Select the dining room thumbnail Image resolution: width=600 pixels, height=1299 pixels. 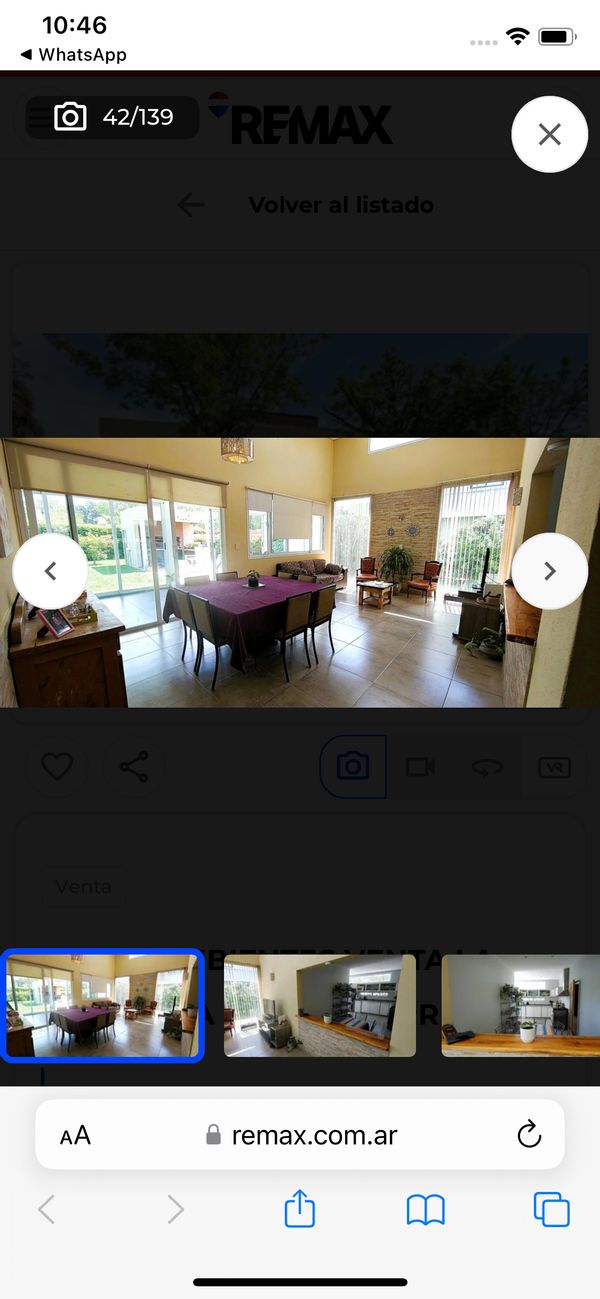coord(102,1006)
